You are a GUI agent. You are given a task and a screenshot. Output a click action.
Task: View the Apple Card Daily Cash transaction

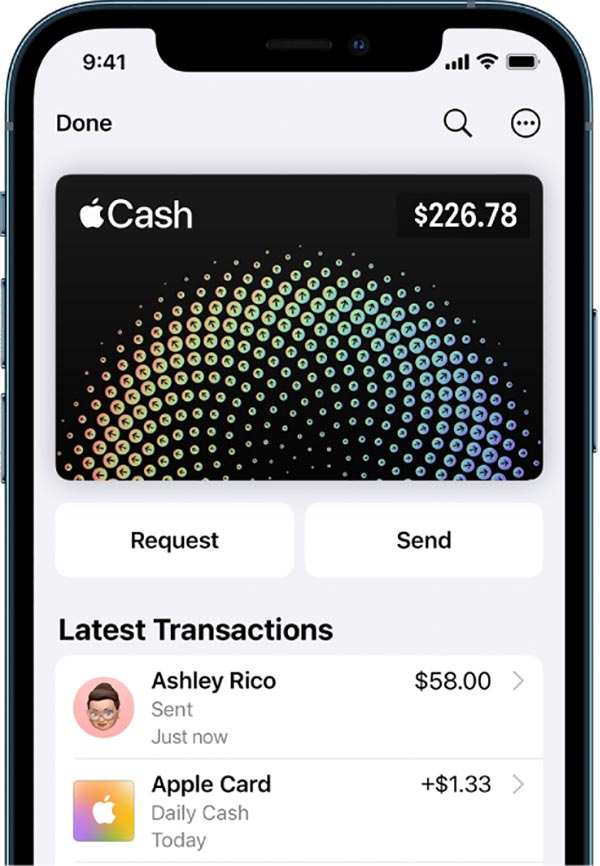pyautogui.click(x=299, y=810)
